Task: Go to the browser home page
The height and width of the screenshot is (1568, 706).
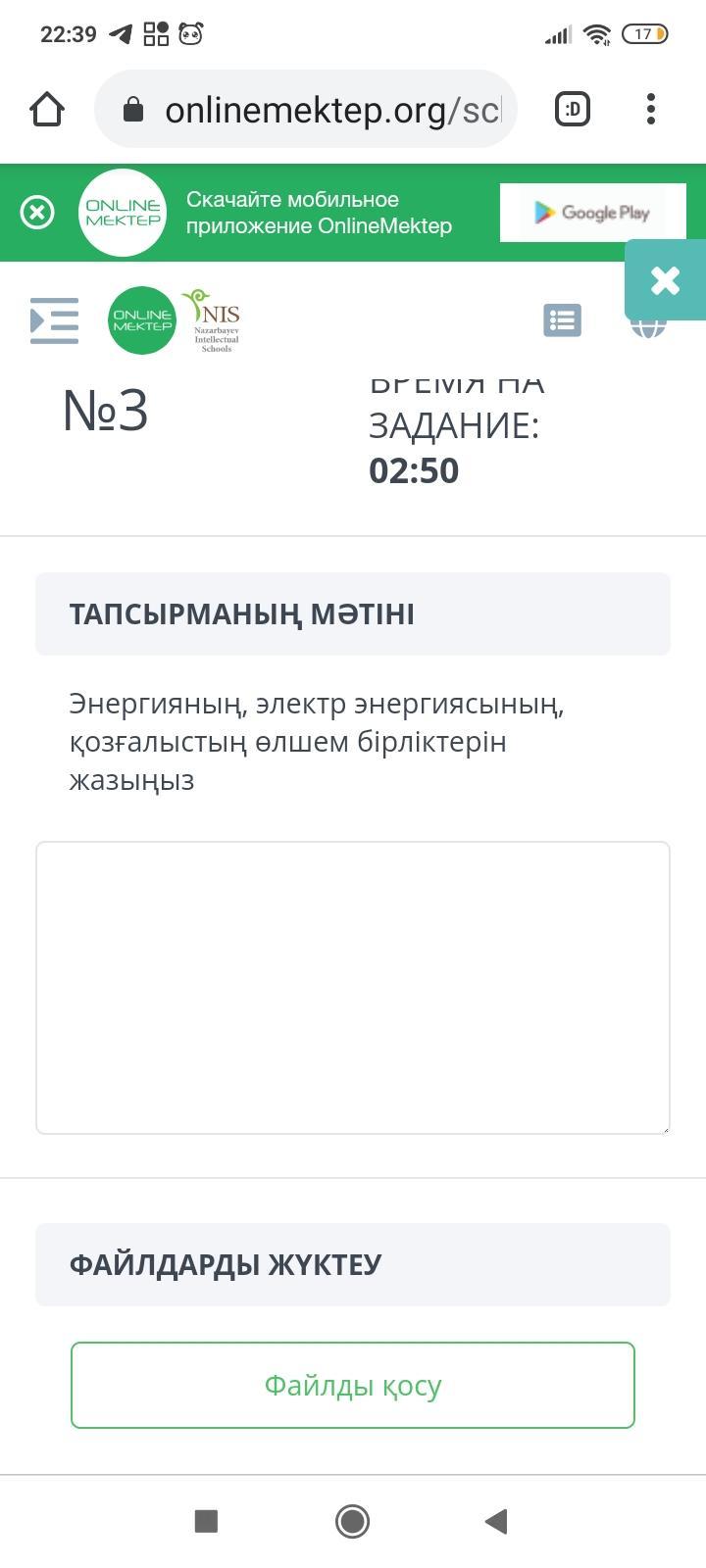Action: click(x=47, y=110)
